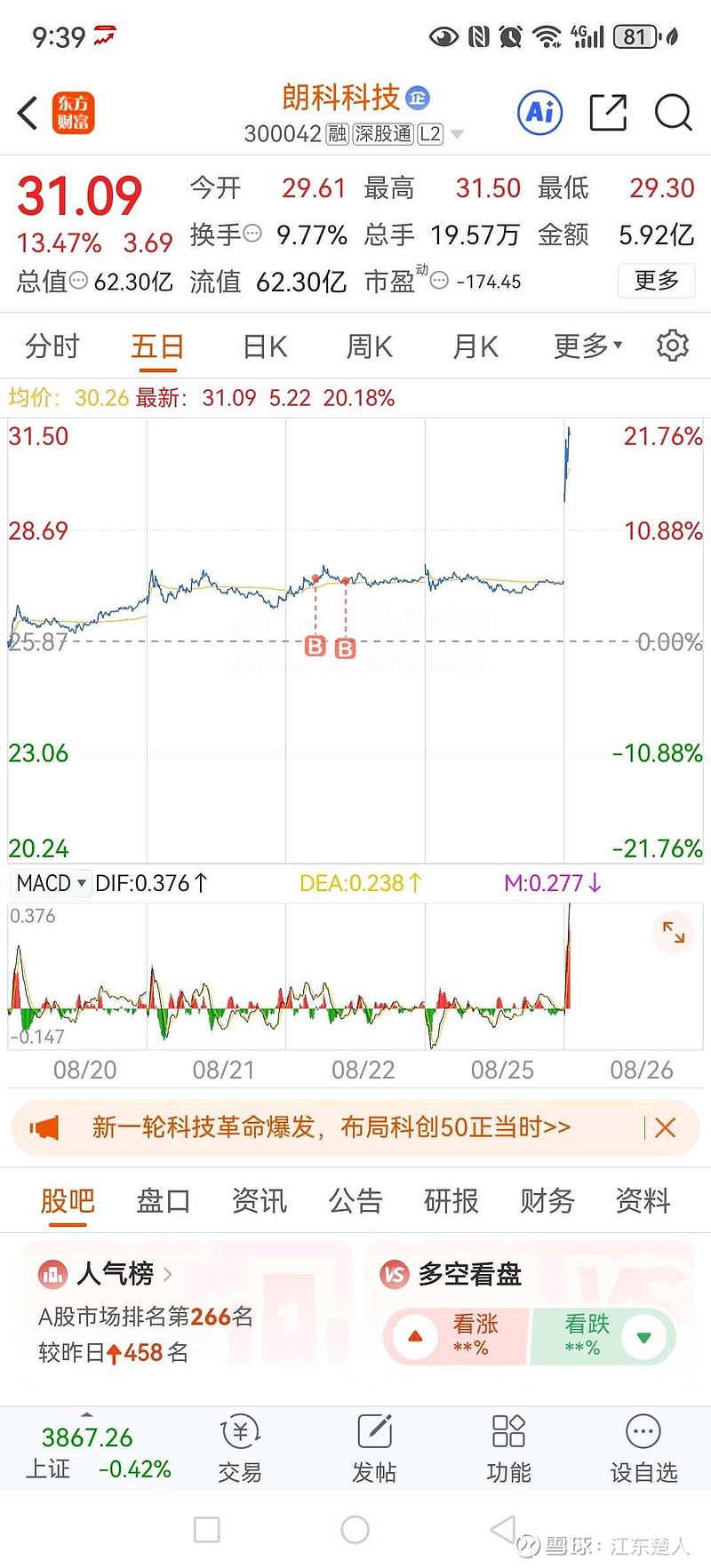Switch to the 月K chart tab

coord(475,346)
